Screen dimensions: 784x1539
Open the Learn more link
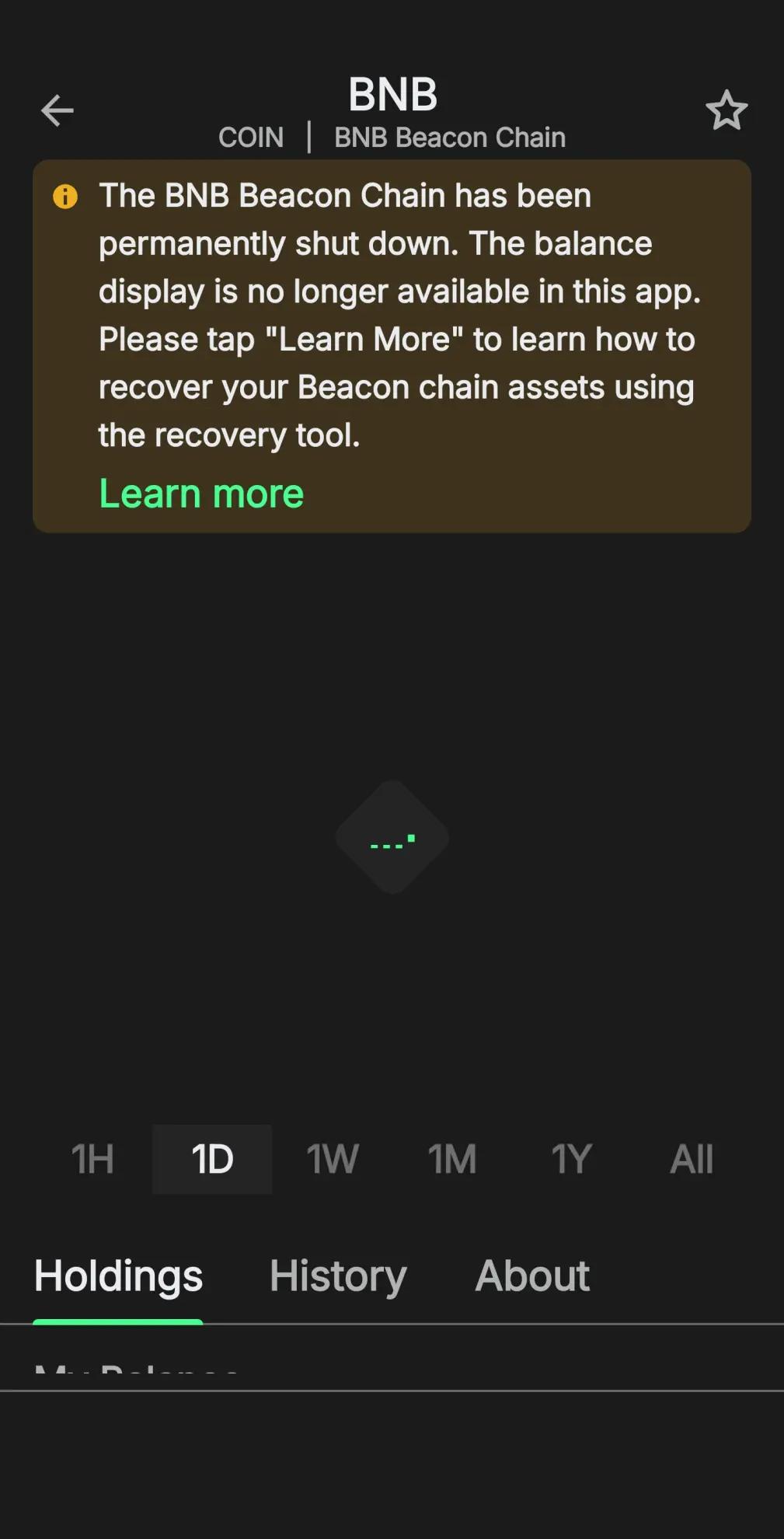[201, 494]
